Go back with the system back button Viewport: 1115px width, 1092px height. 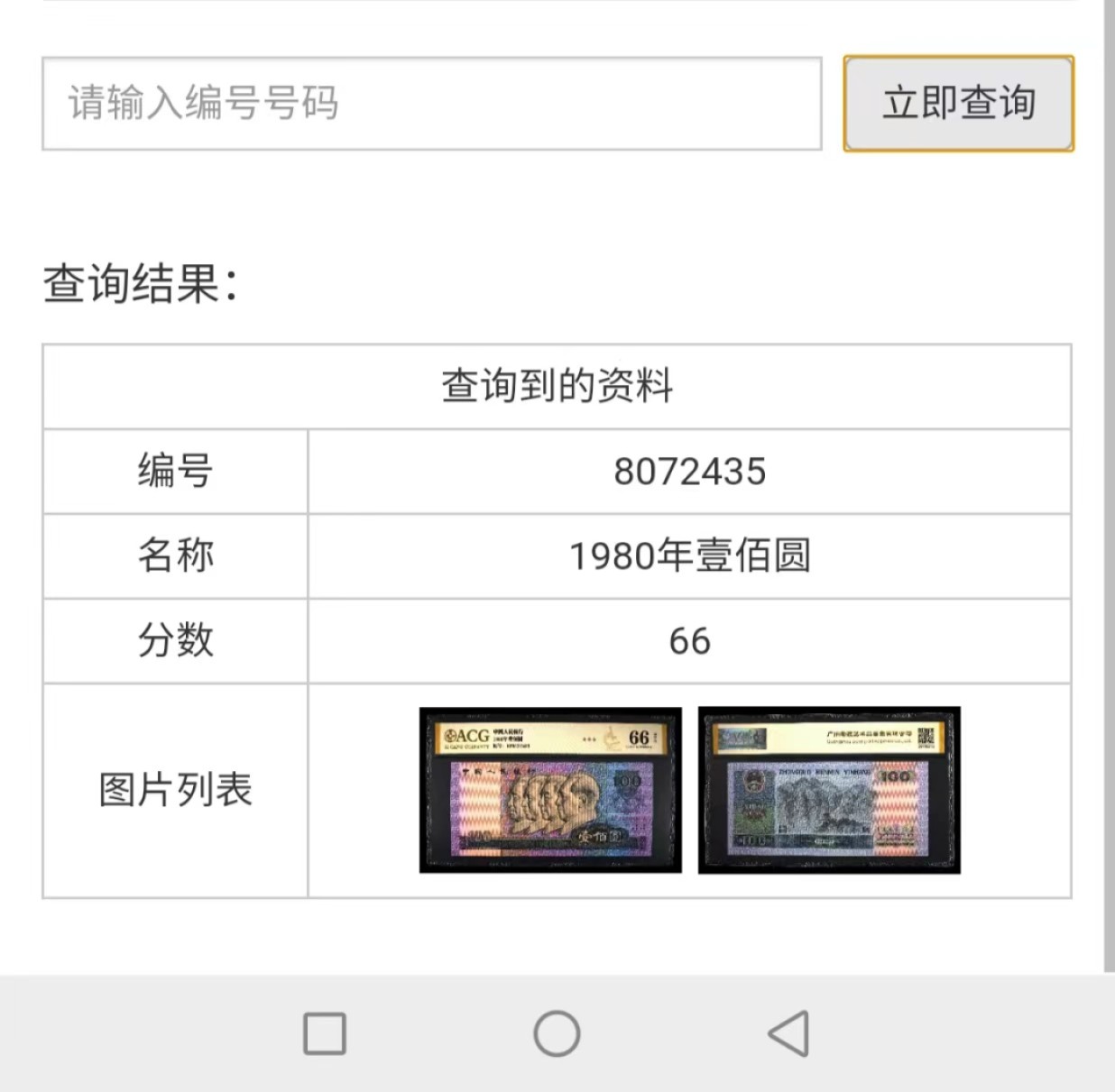point(789,1033)
